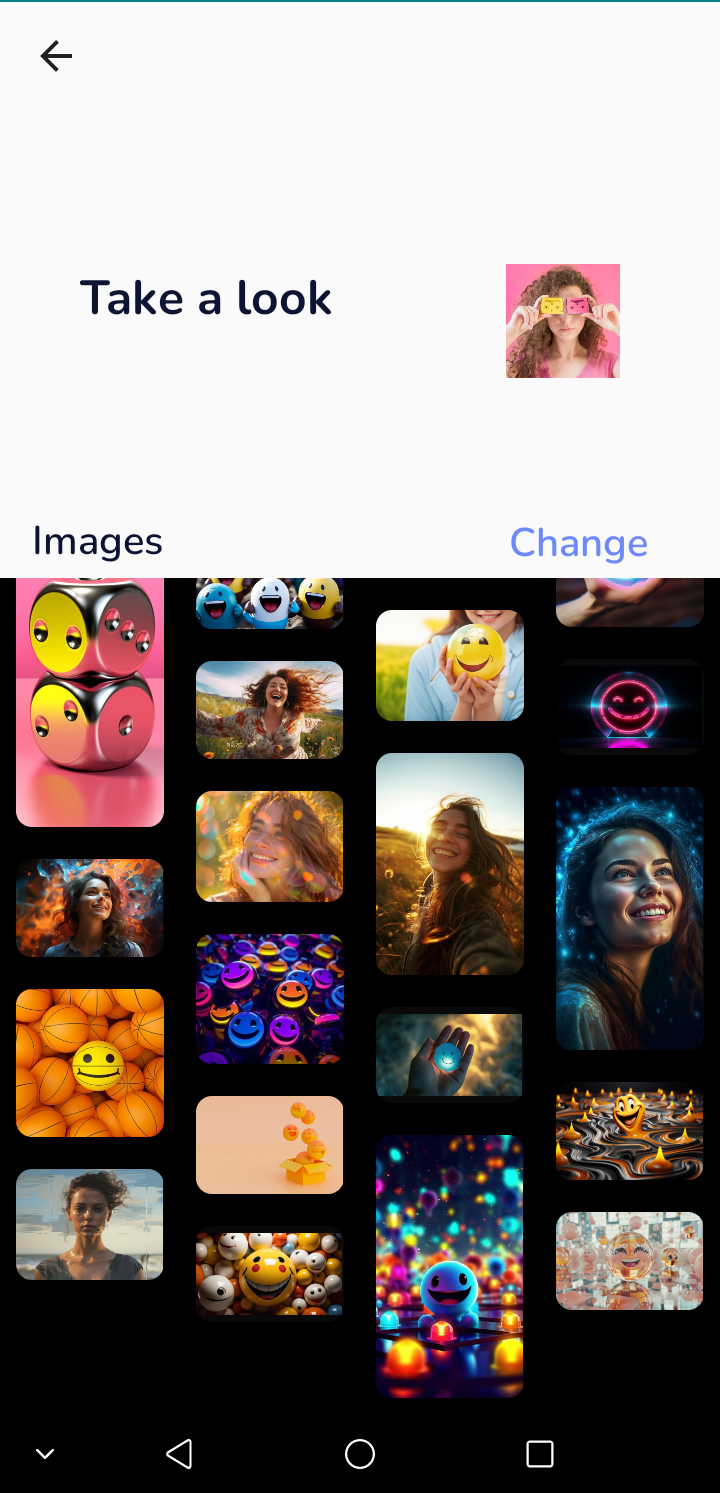Select the neon pink smiley image
The image size is (720, 1493).
630,706
